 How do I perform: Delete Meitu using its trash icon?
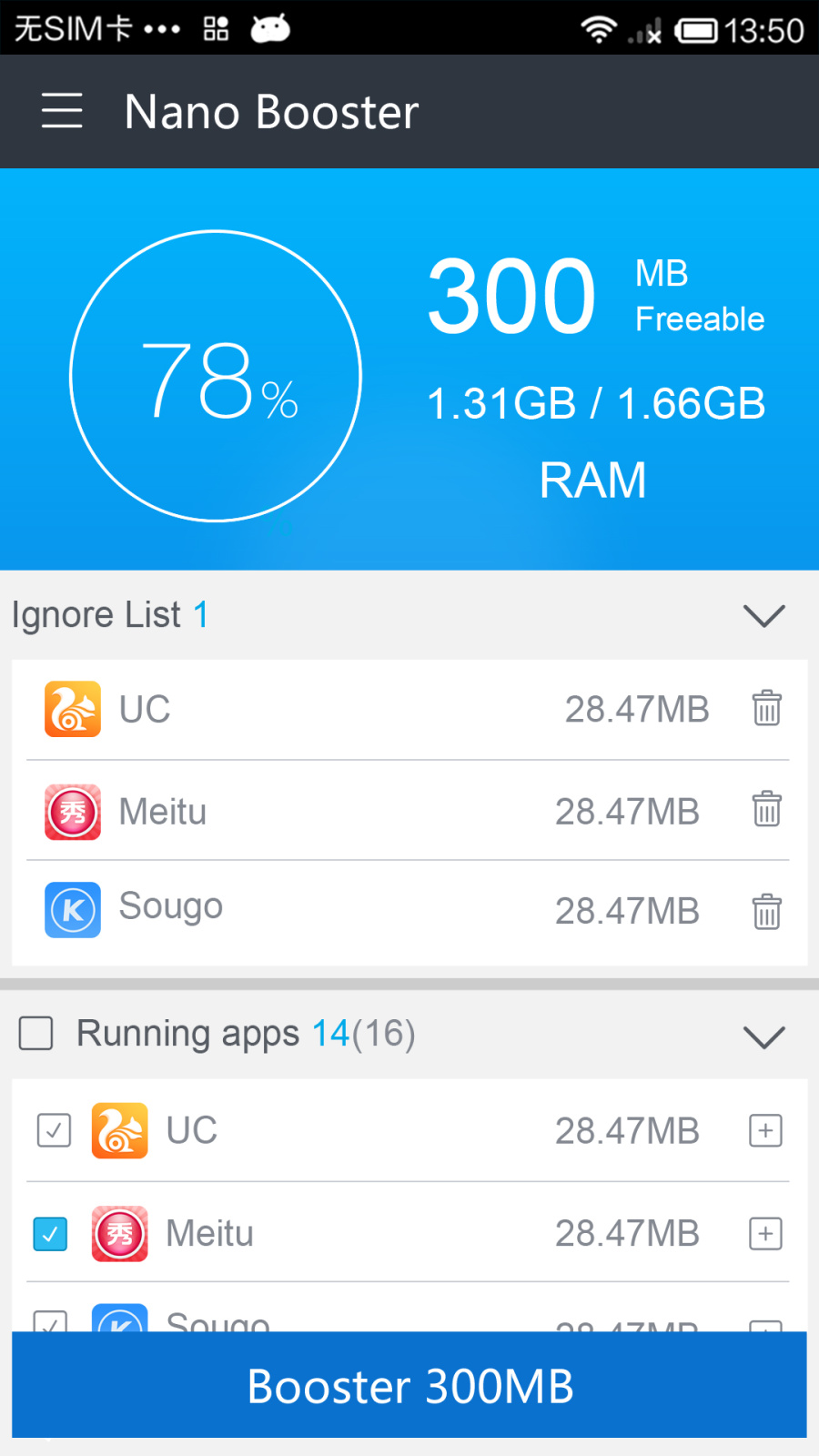pyautogui.click(x=767, y=809)
